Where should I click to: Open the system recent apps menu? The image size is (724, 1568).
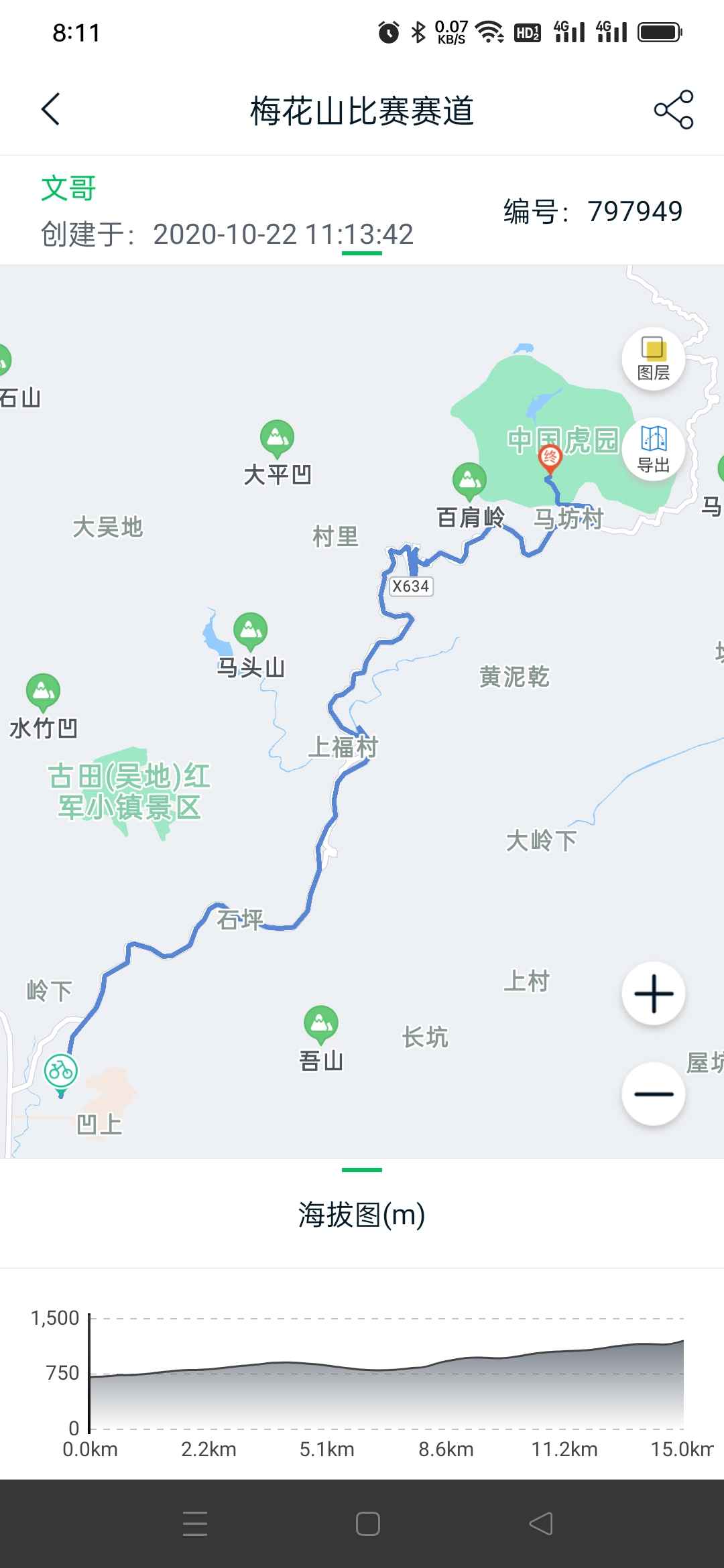pos(195,1524)
